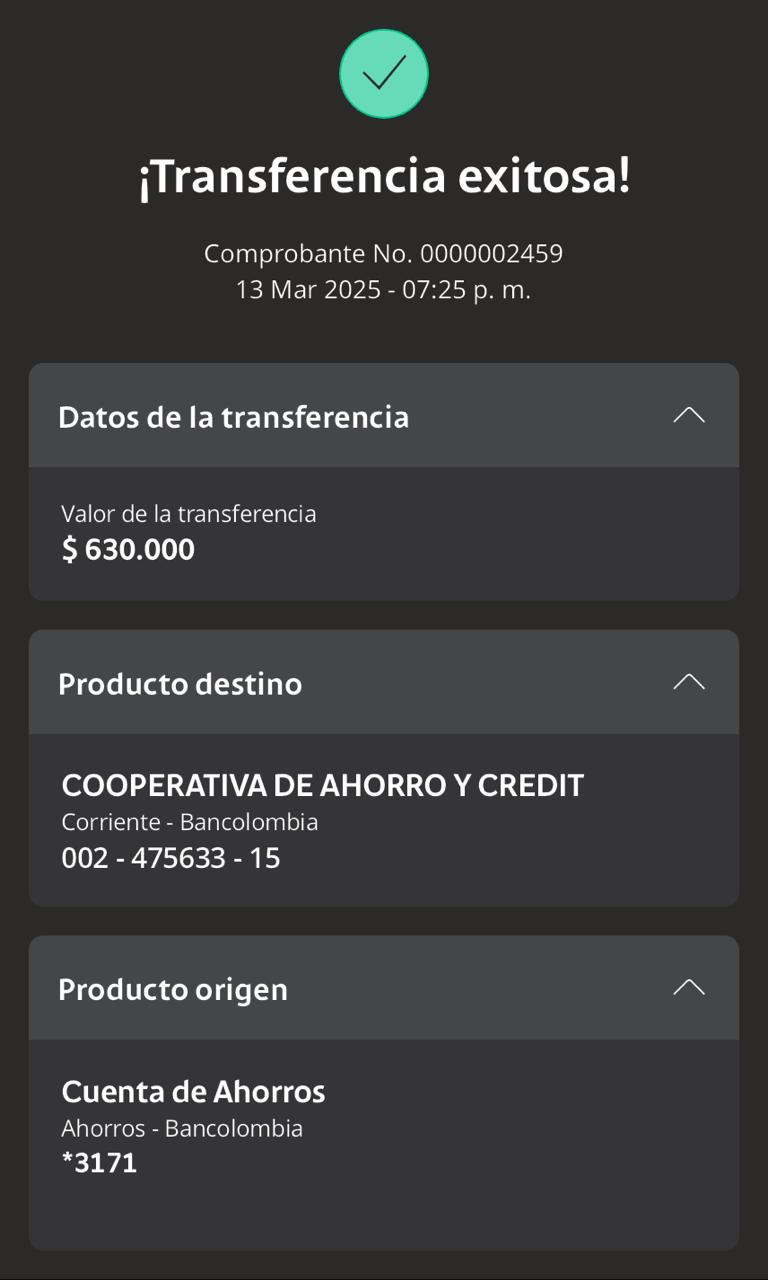Collapse the Producto destino section
The height and width of the screenshot is (1280, 768).
(x=688, y=683)
